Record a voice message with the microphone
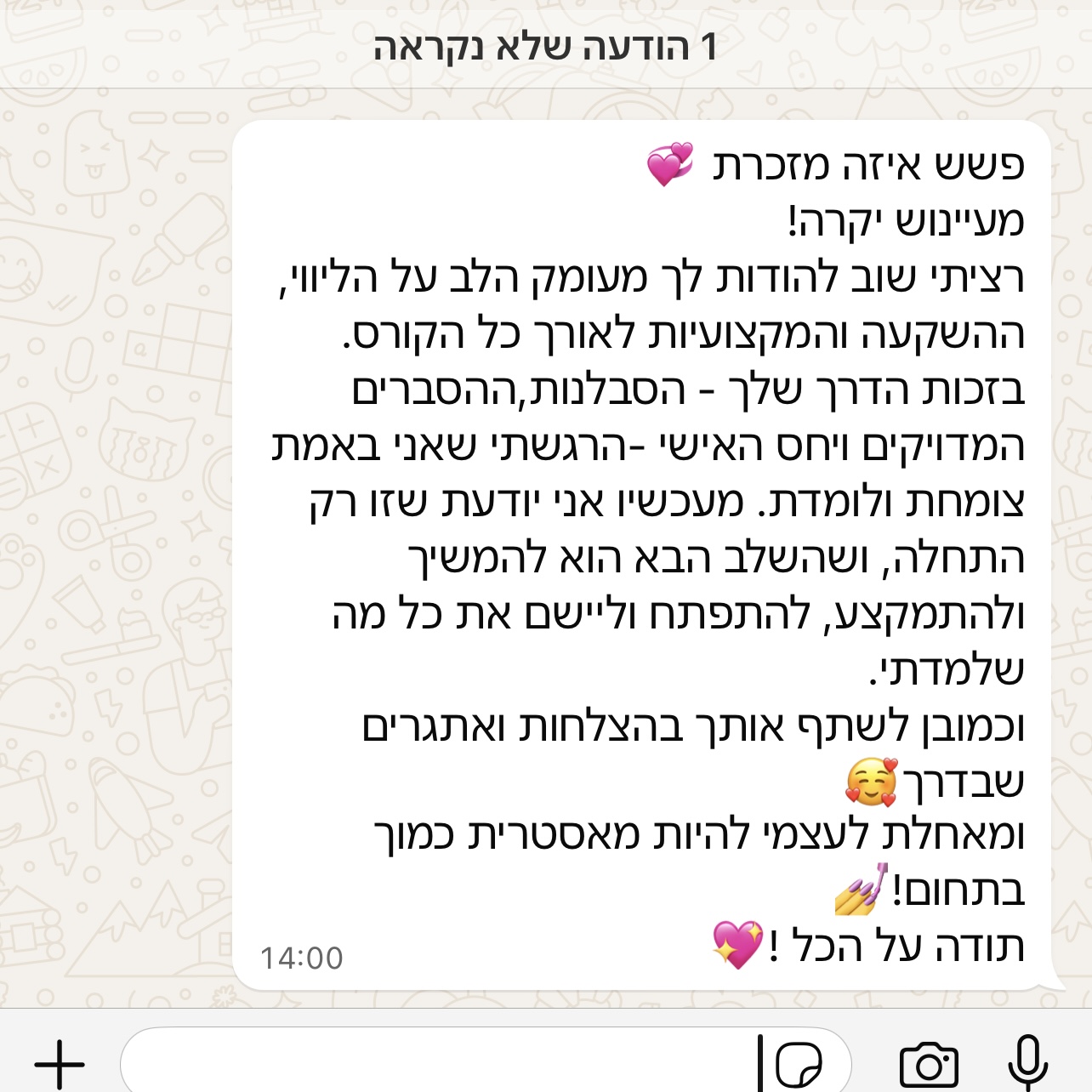The width and height of the screenshot is (1092, 1092). tap(1027, 1063)
